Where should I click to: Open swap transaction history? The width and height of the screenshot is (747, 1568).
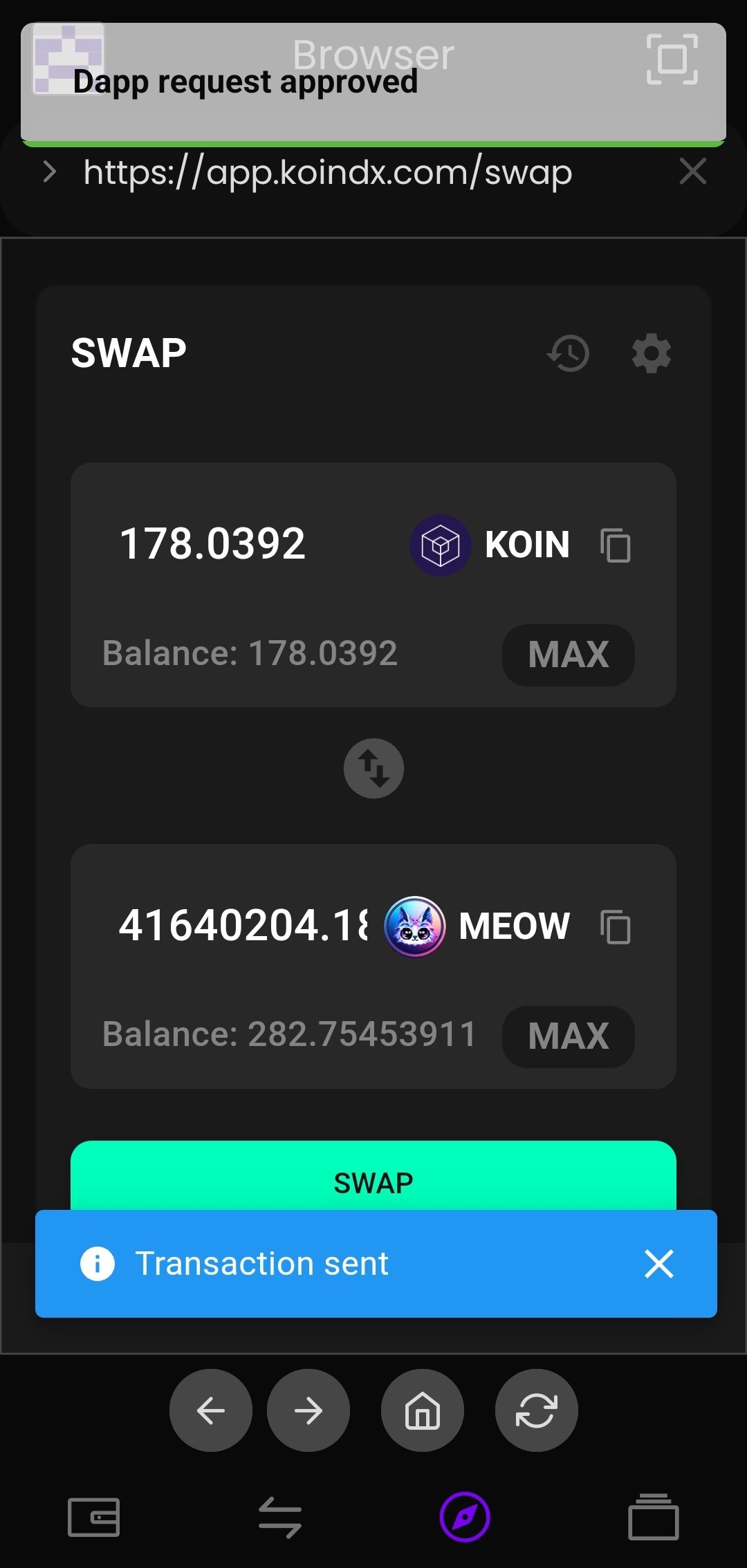568,353
